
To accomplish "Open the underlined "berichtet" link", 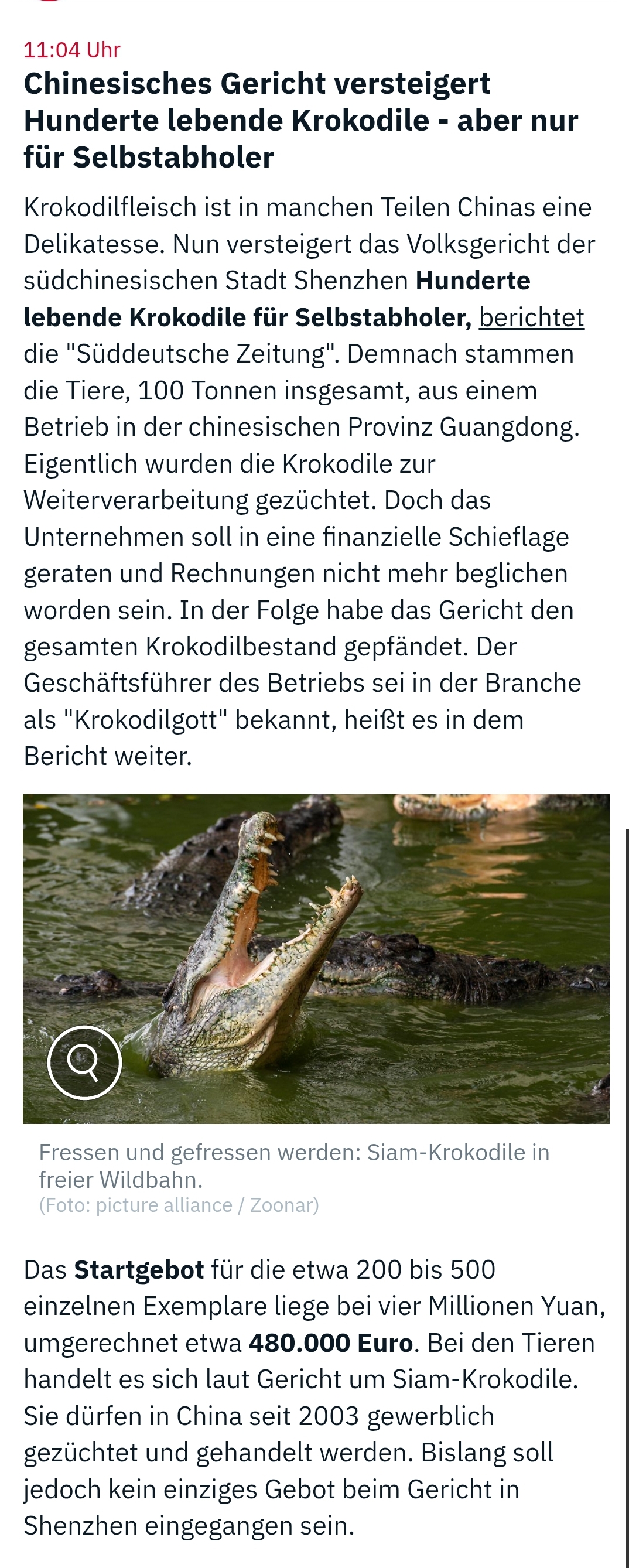I will click(x=531, y=317).
